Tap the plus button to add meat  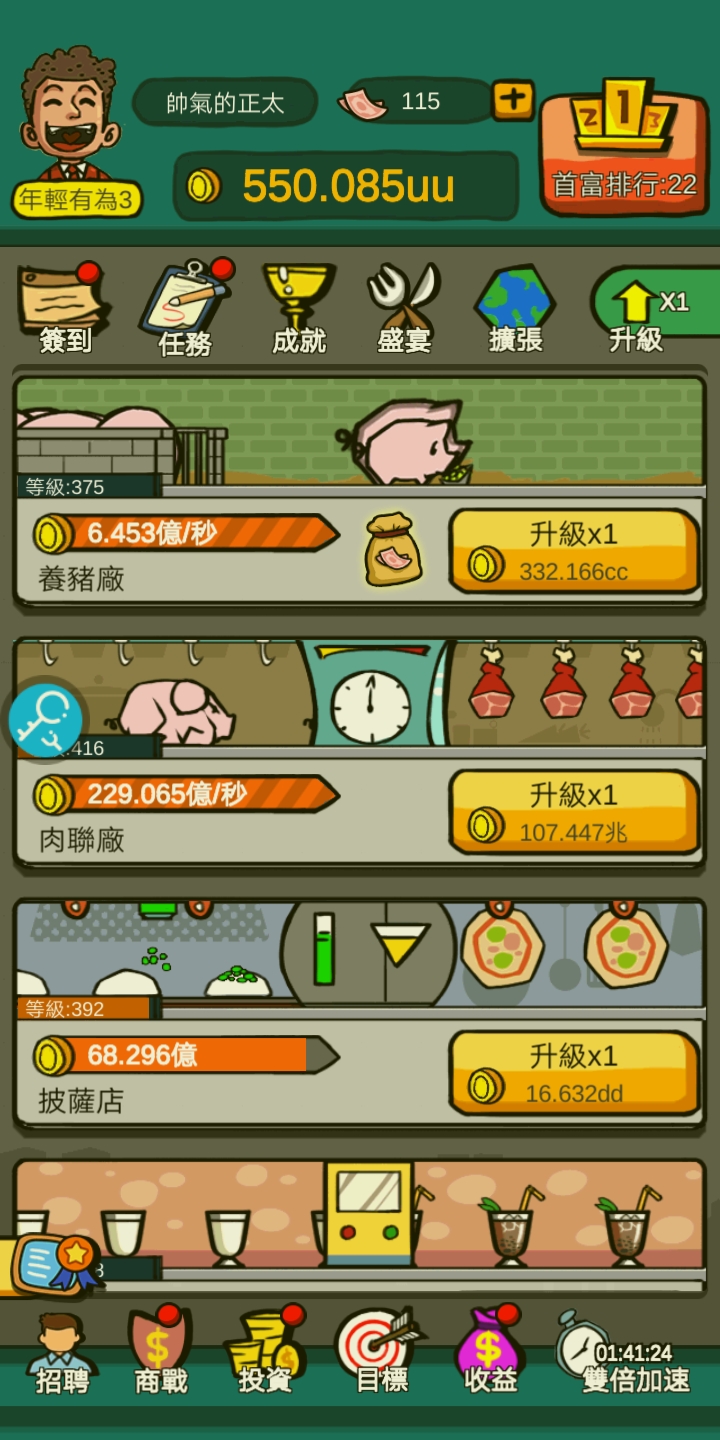click(513, 100)
